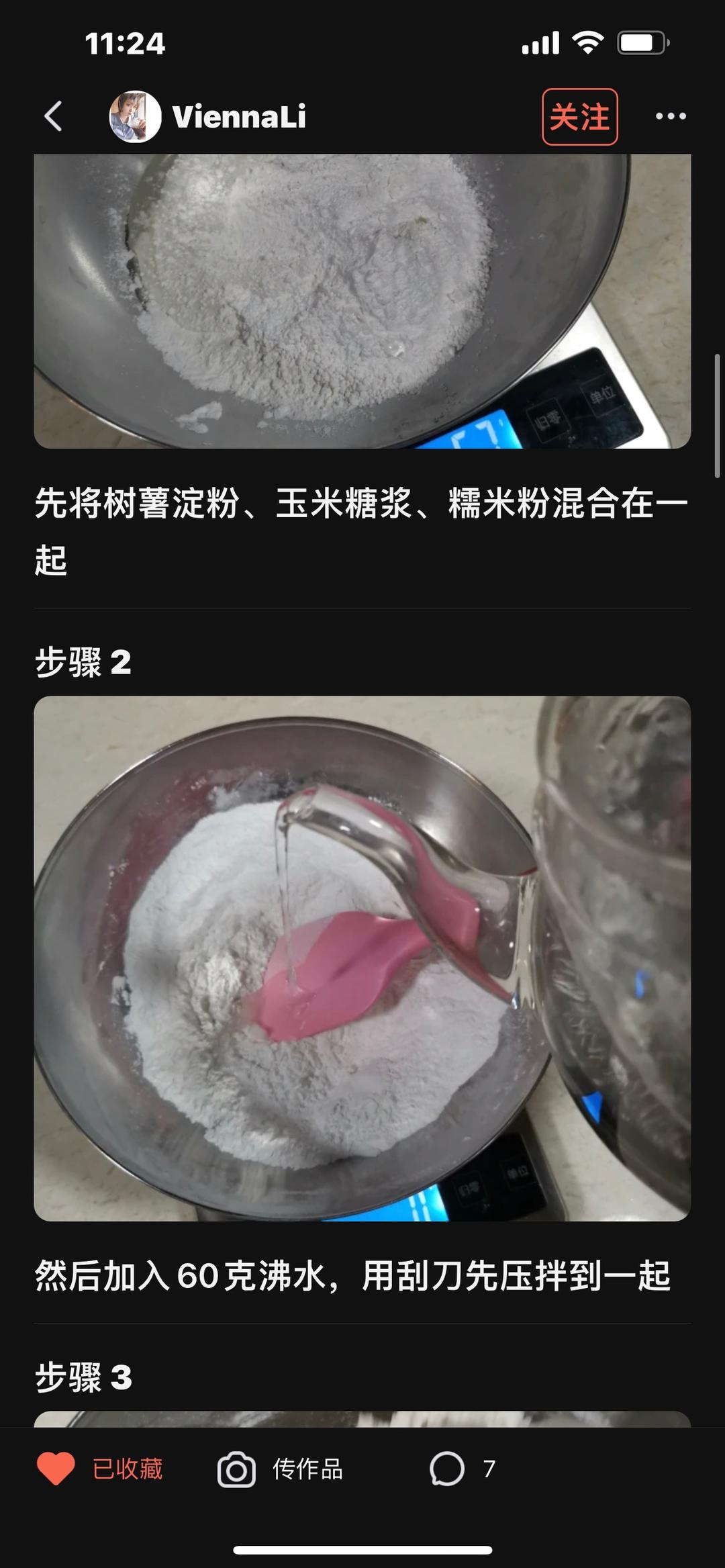Open ViennaLi's profile avatar
The image size is (725, 1568).
135,116
